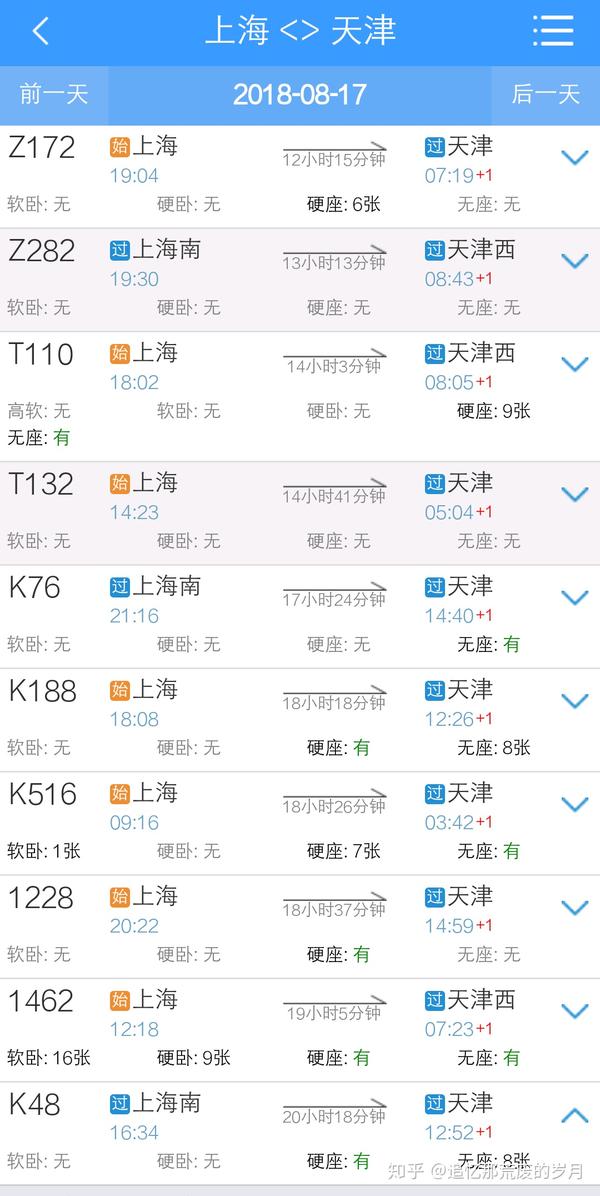Go back using the top-left arrow
Image resolution: width=600 pixels, height=1196 pixels.
point(40,31)
